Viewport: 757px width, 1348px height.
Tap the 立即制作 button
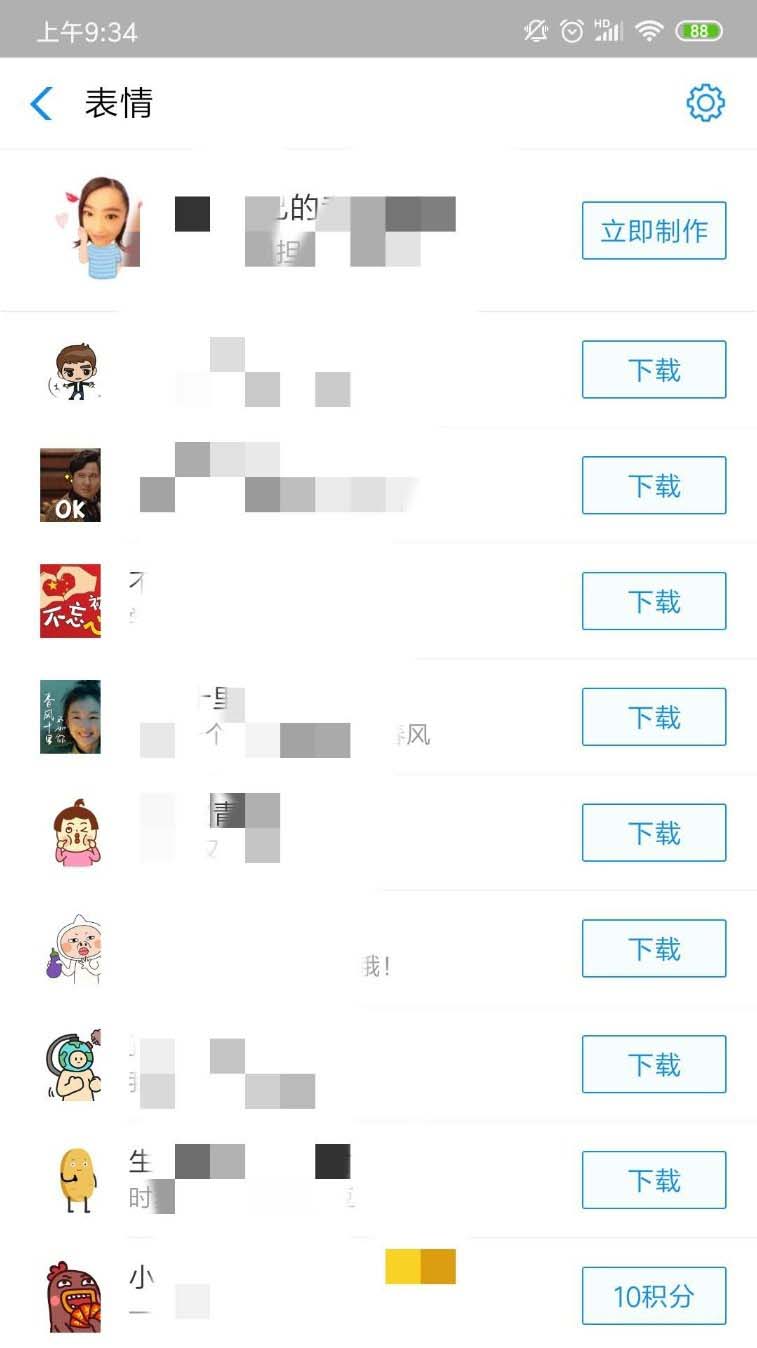[x=653, y=231]
